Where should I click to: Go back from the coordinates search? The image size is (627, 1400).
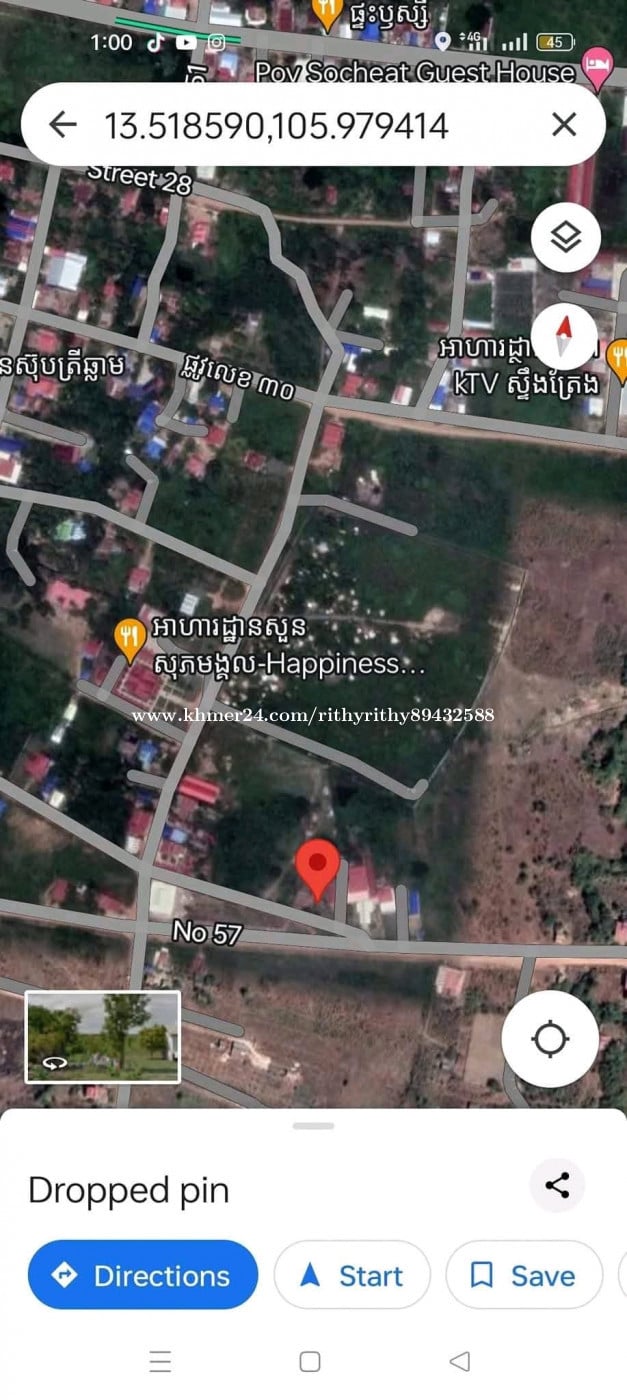tap(63, 125)
